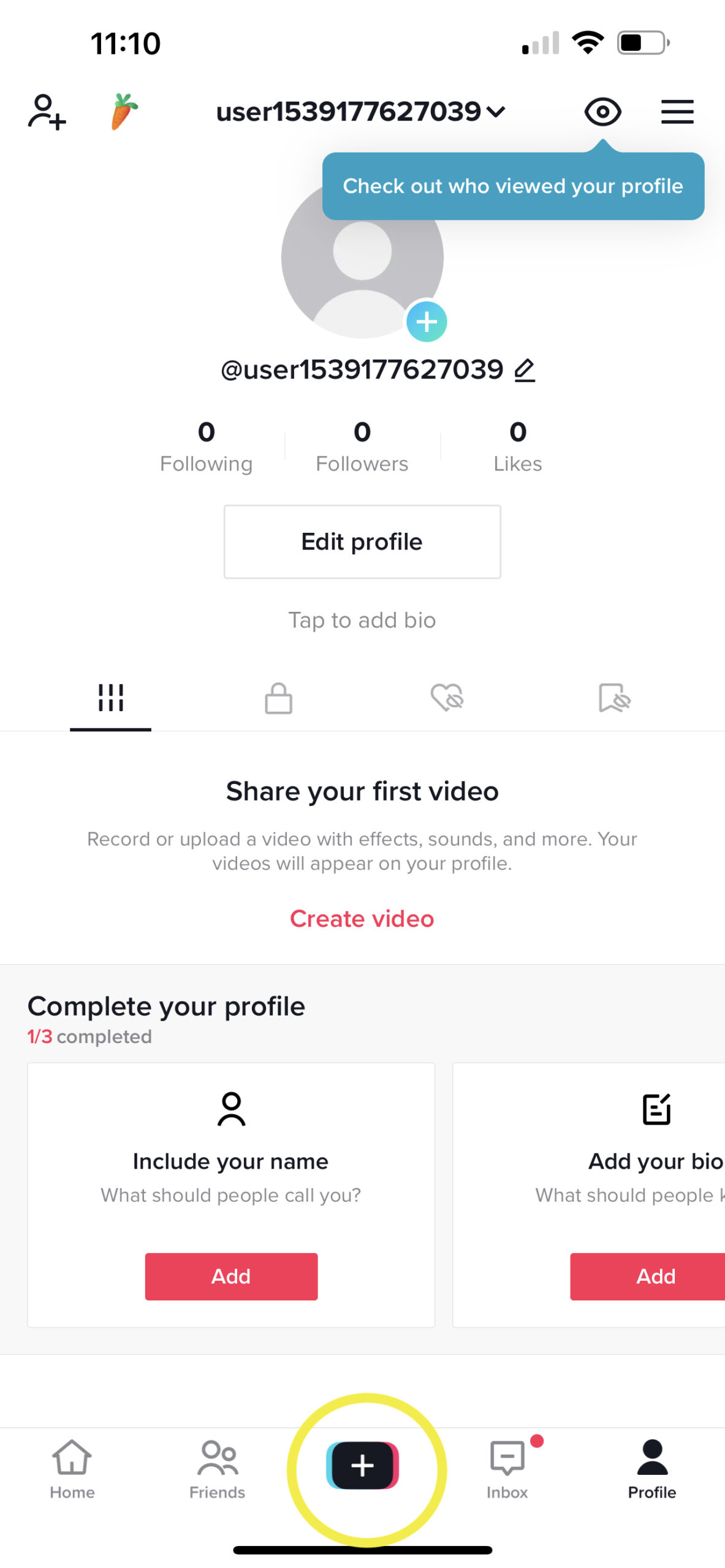Open profile view history via eye icon
This screenshot has height=1568, width=725.
click(604, 112)
